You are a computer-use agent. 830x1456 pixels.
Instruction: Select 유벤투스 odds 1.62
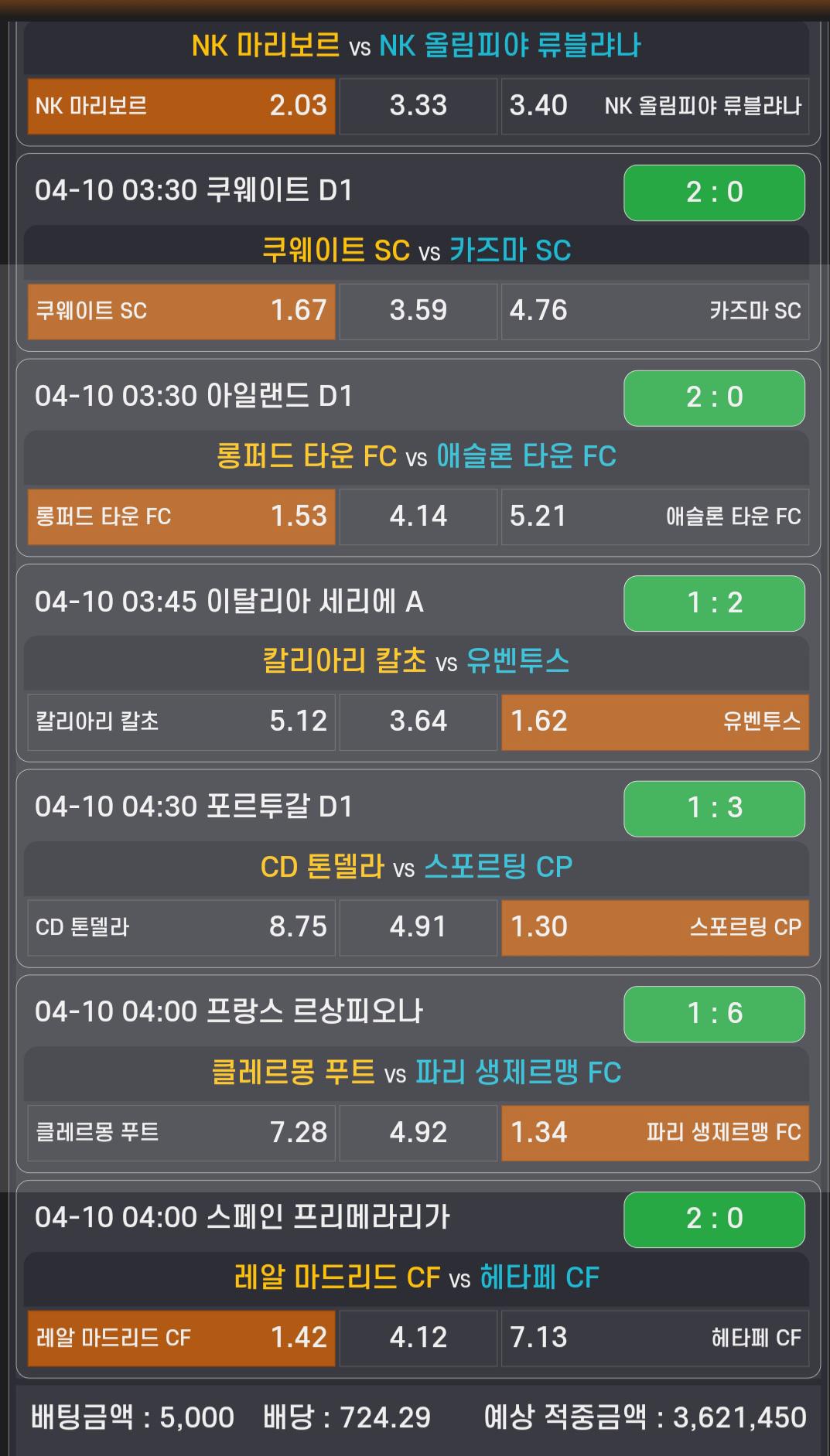coord(654,721)
